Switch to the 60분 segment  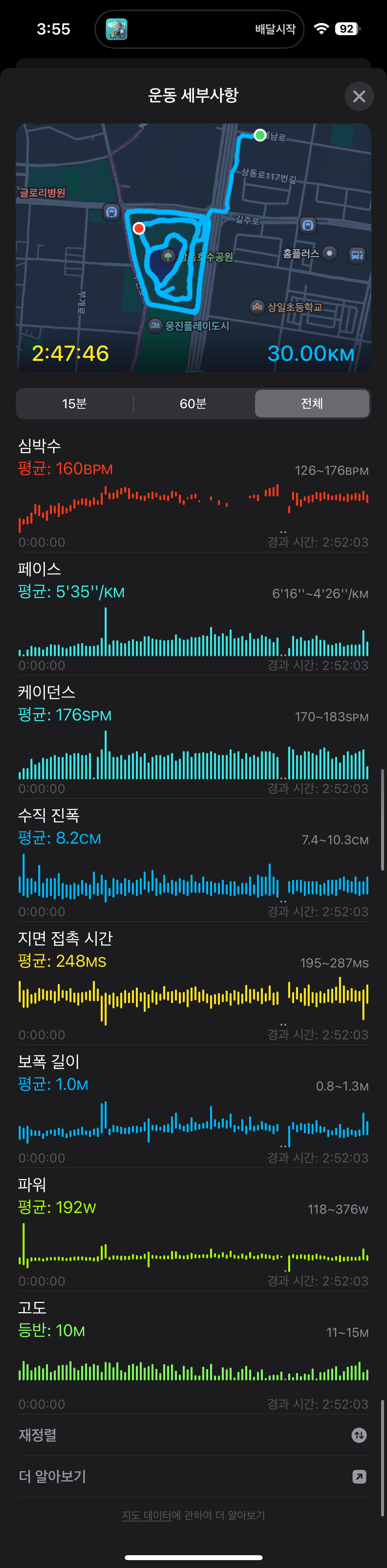coord(193,404)
